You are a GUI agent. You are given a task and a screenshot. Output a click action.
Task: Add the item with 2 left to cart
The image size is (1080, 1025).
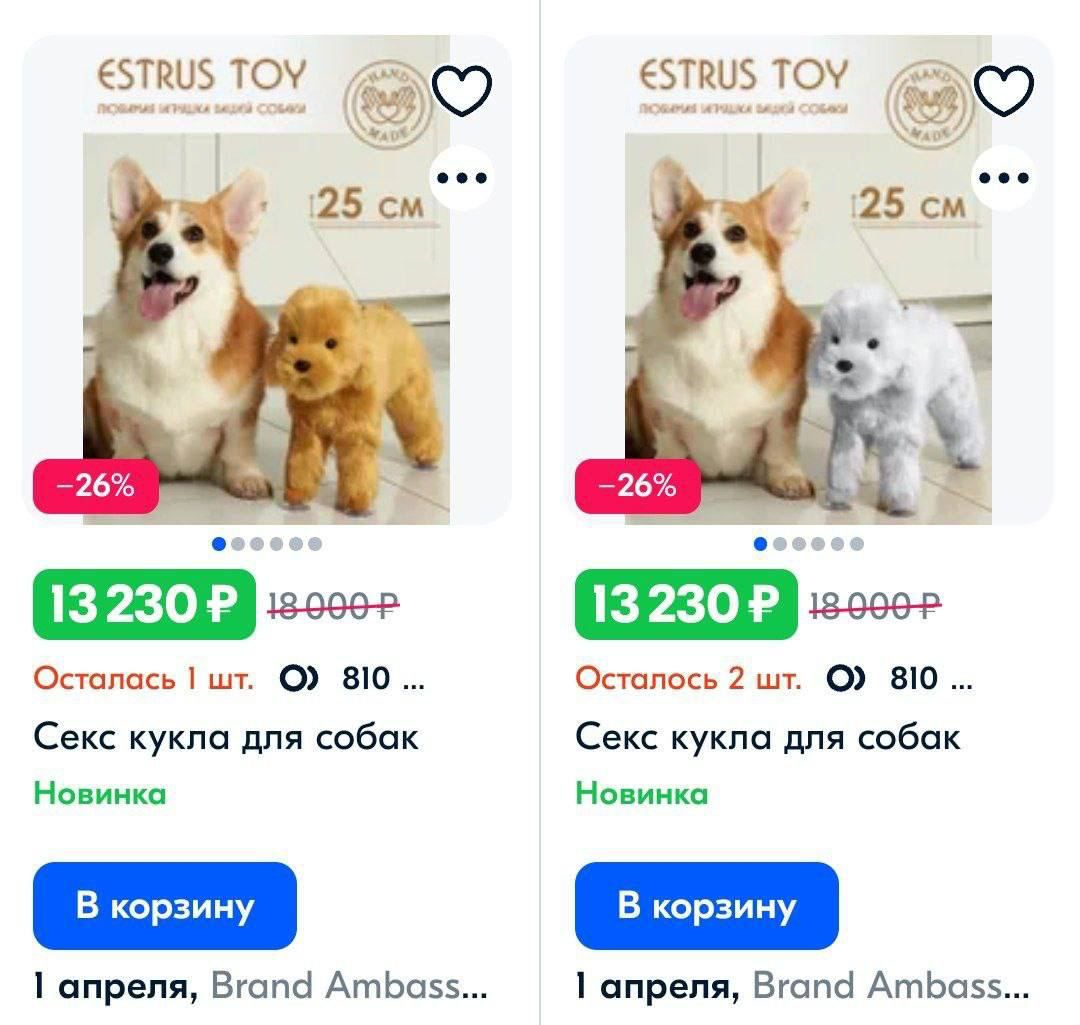[x=706, y=906]
